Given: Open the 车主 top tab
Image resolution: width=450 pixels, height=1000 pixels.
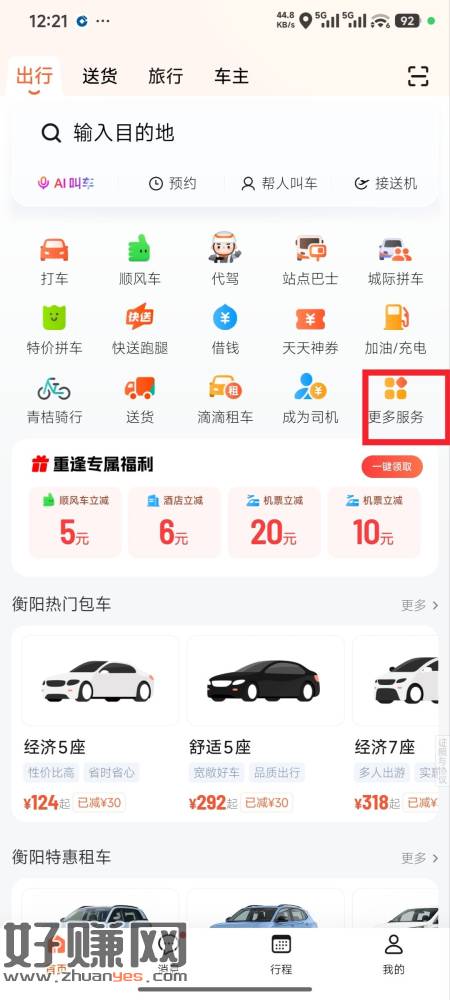Looking at the screenshot, I should pyautogui.click(x=231, y=77).
